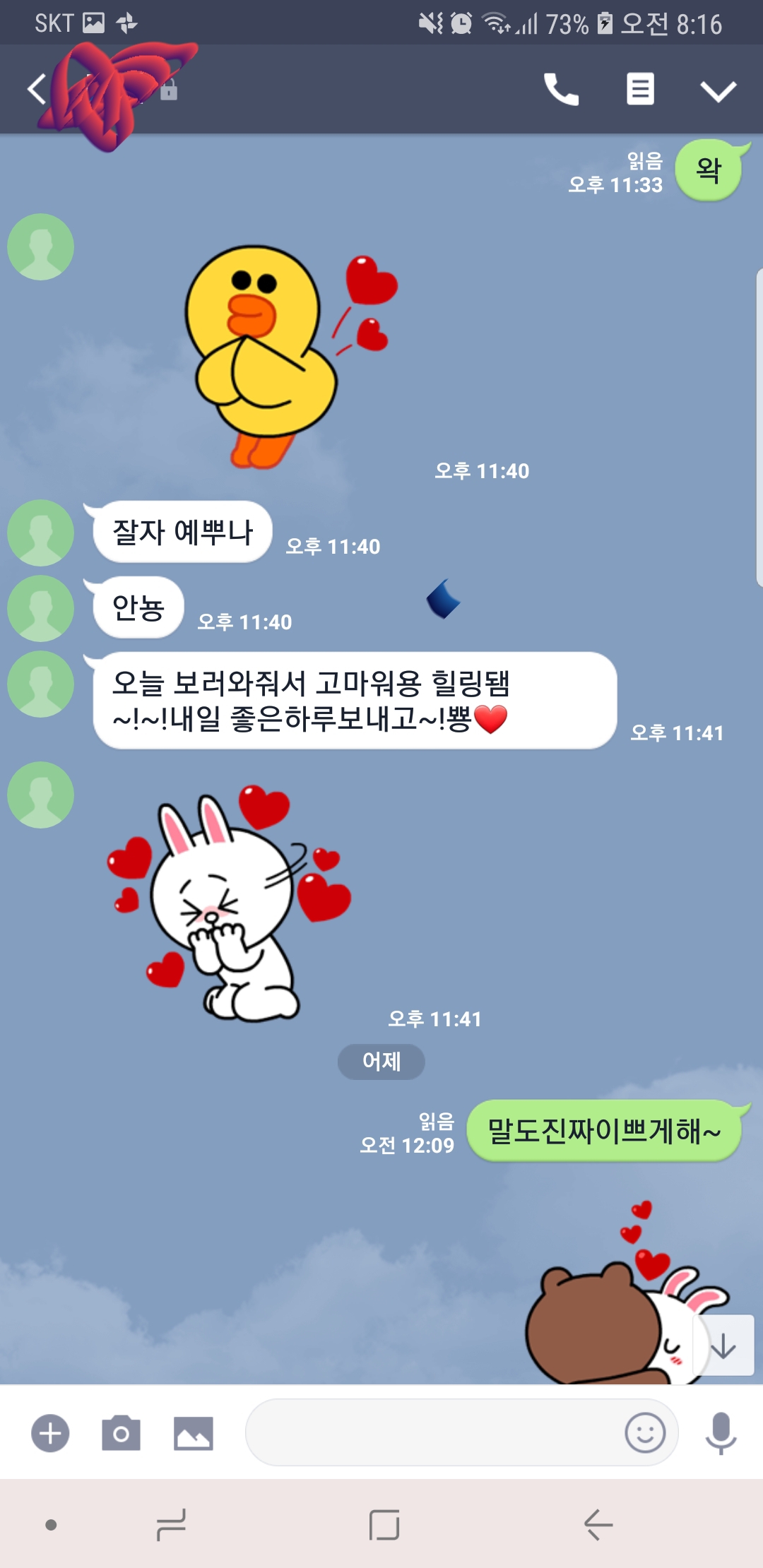Viewport: 763px width, 1568px height.
Task: Record a voice message with microphone
Action: [721, 1432]
